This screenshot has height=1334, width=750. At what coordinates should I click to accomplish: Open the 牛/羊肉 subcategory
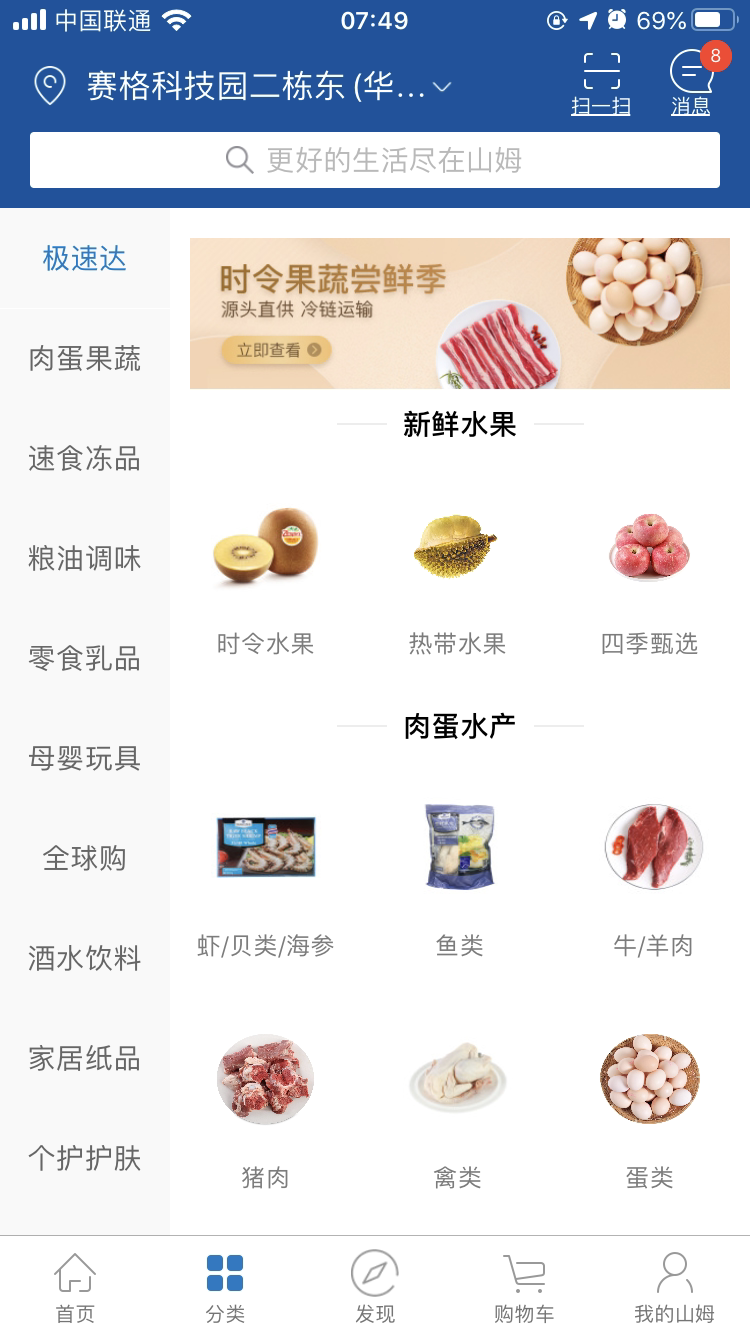click(x=653, y=880)
